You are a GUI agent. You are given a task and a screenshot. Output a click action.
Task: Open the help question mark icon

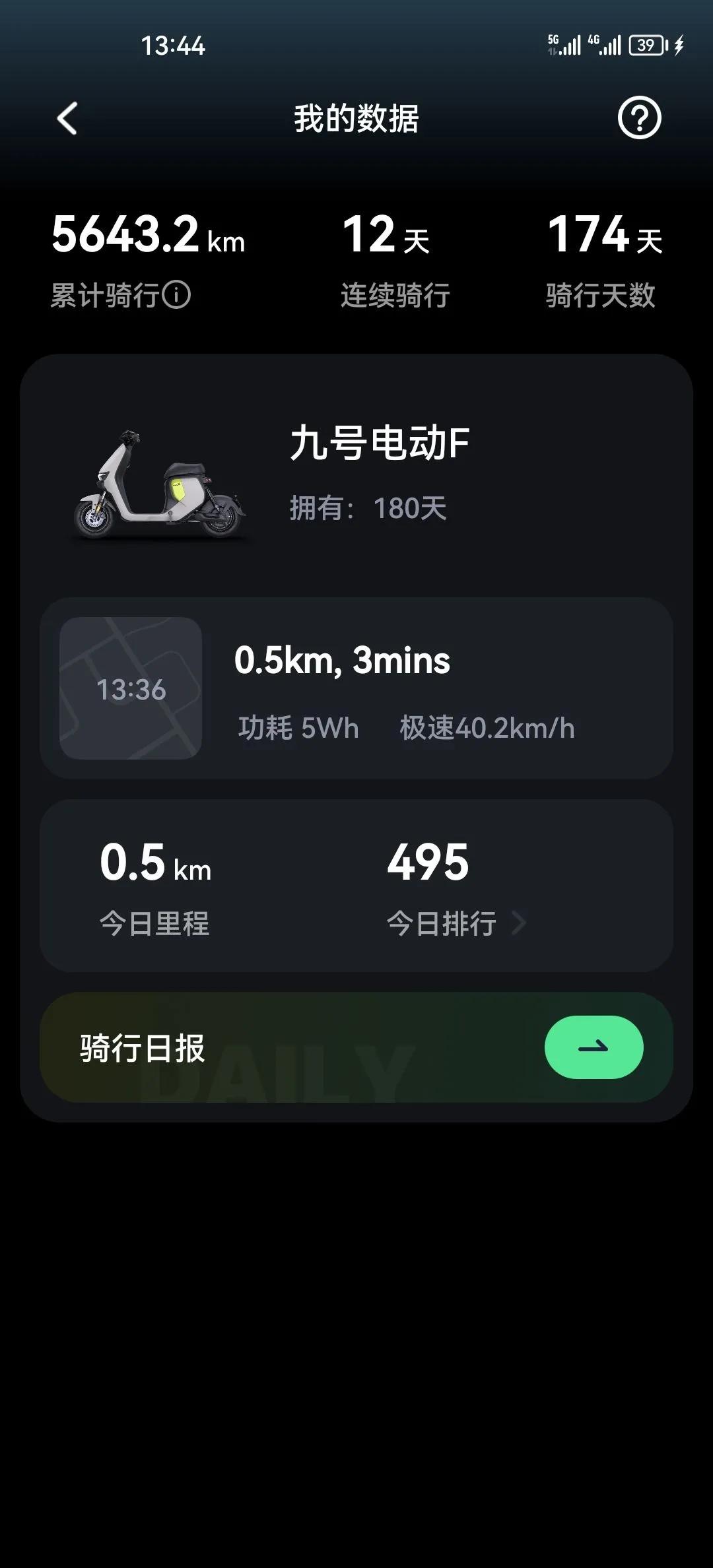tap(638, 118)
